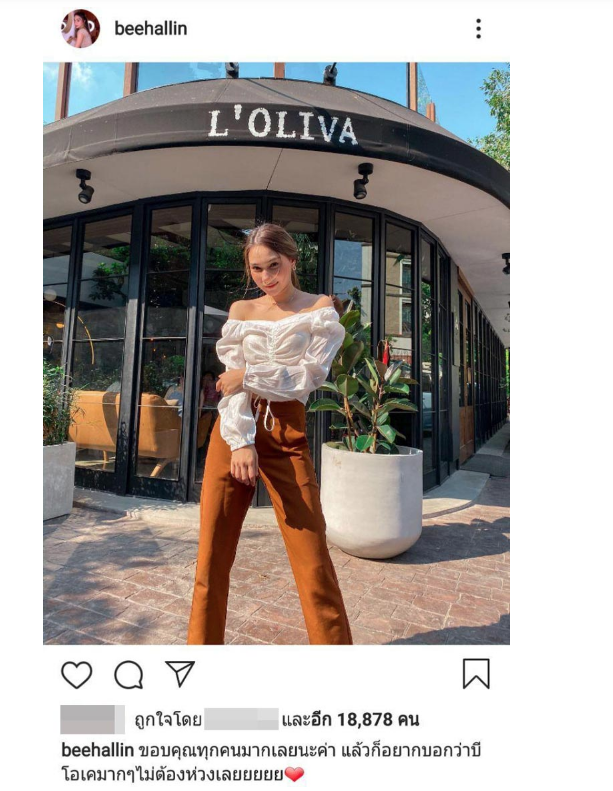The image size is (613, 791).
Task: Open the post overflow menu
Action: coord(478,29)
